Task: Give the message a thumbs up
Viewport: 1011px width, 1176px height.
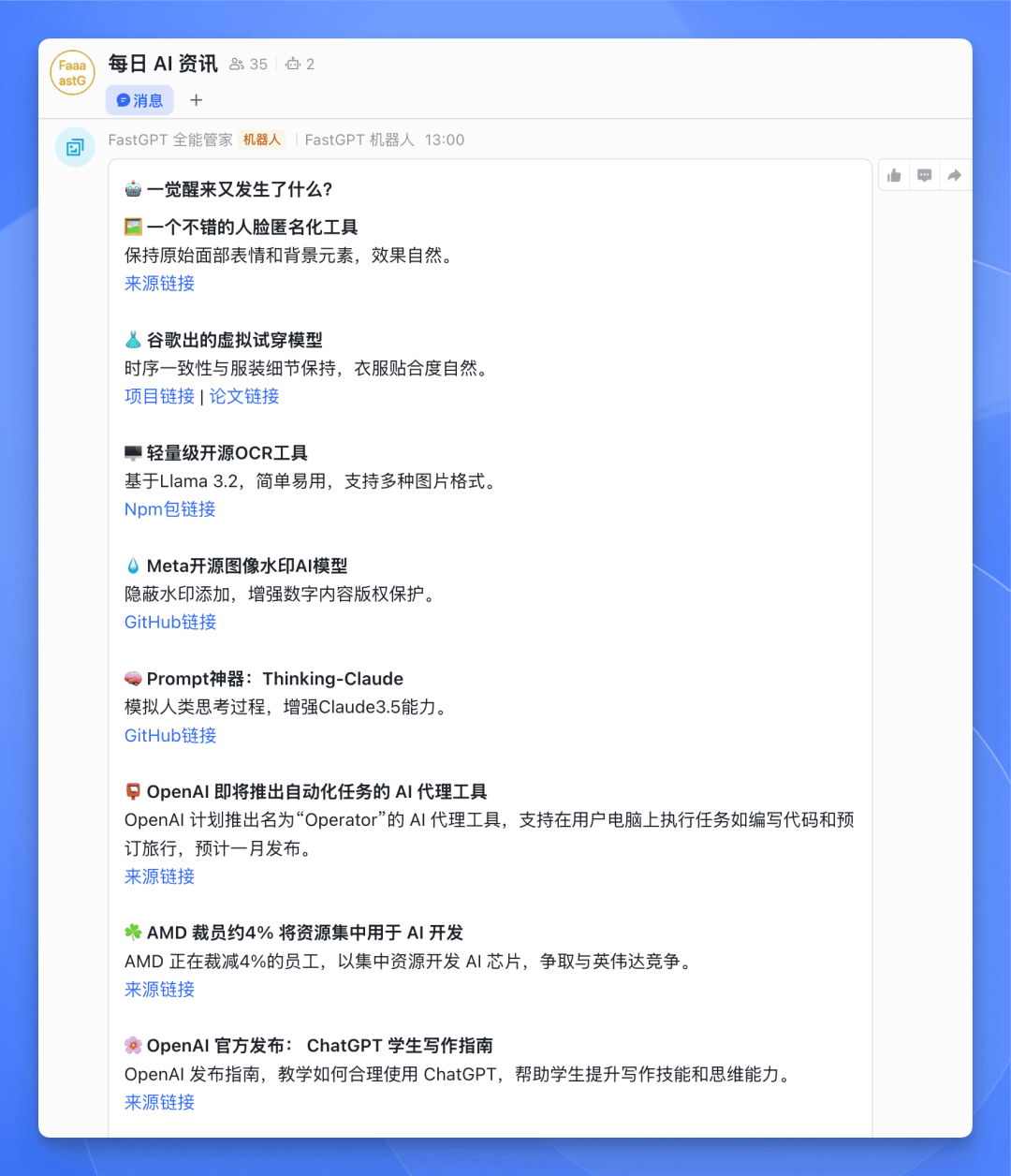Action: 894,175
